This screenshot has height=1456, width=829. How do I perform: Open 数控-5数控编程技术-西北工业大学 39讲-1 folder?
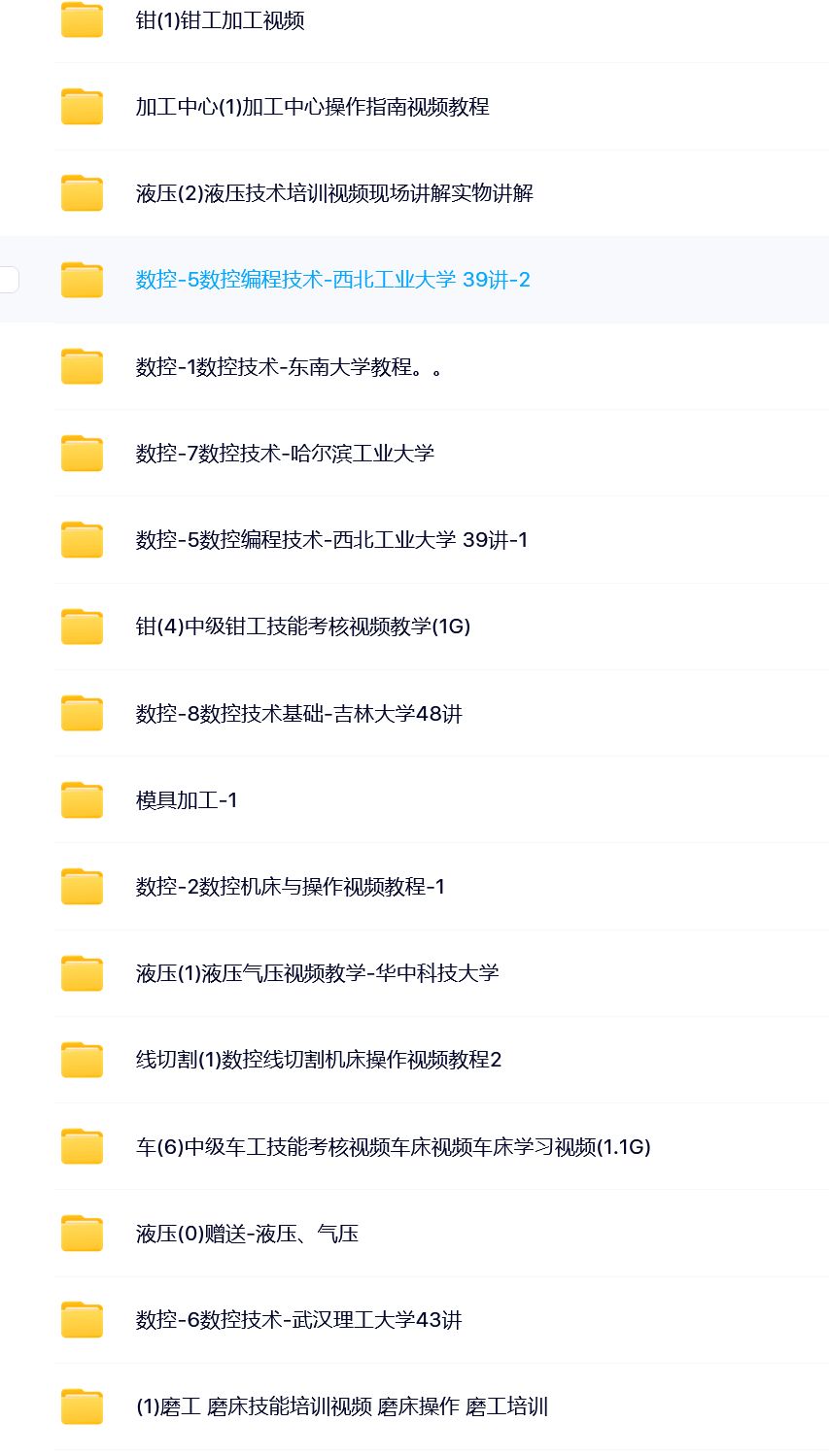coord(331,540)
